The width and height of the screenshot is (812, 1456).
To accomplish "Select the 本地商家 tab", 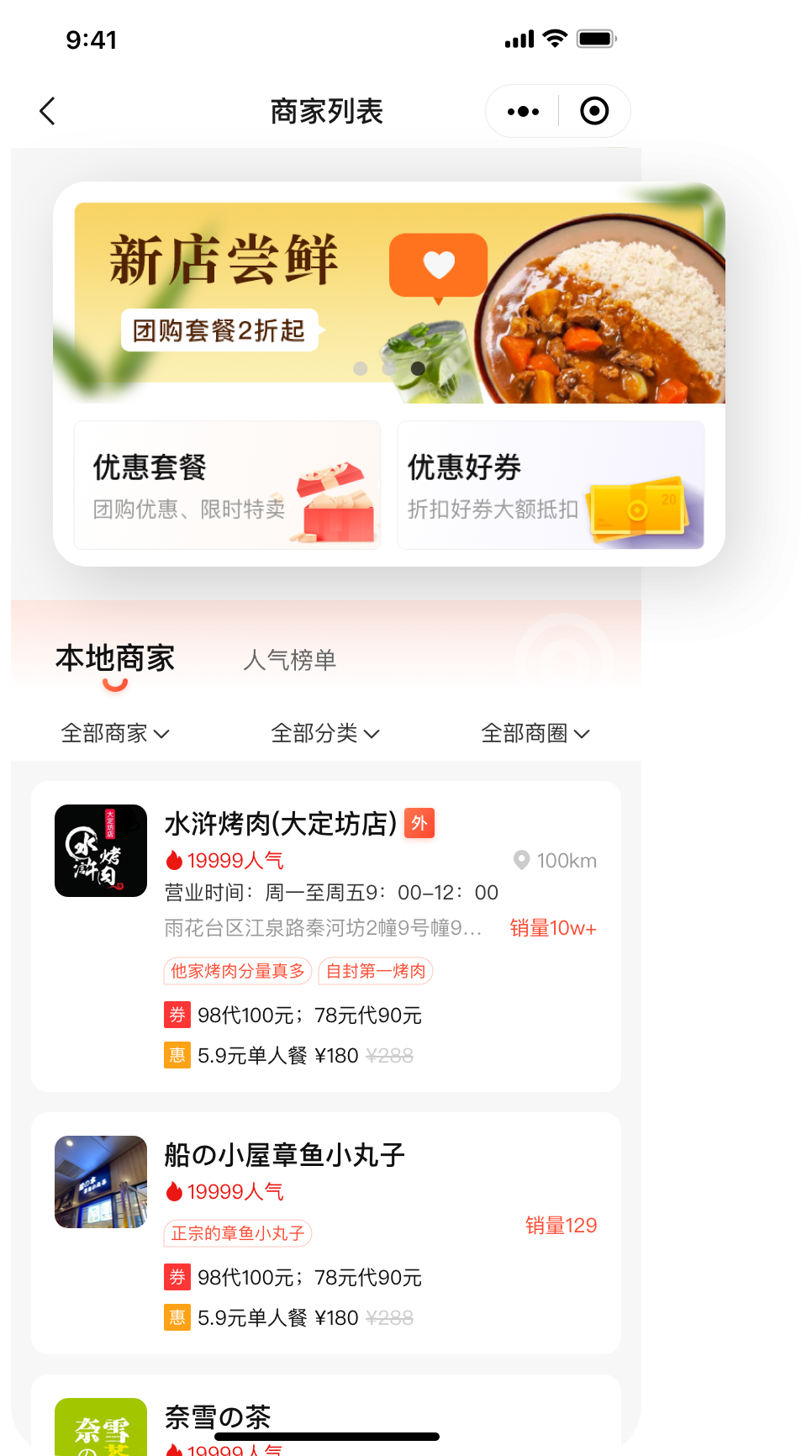I will click(x=114, y=660).
